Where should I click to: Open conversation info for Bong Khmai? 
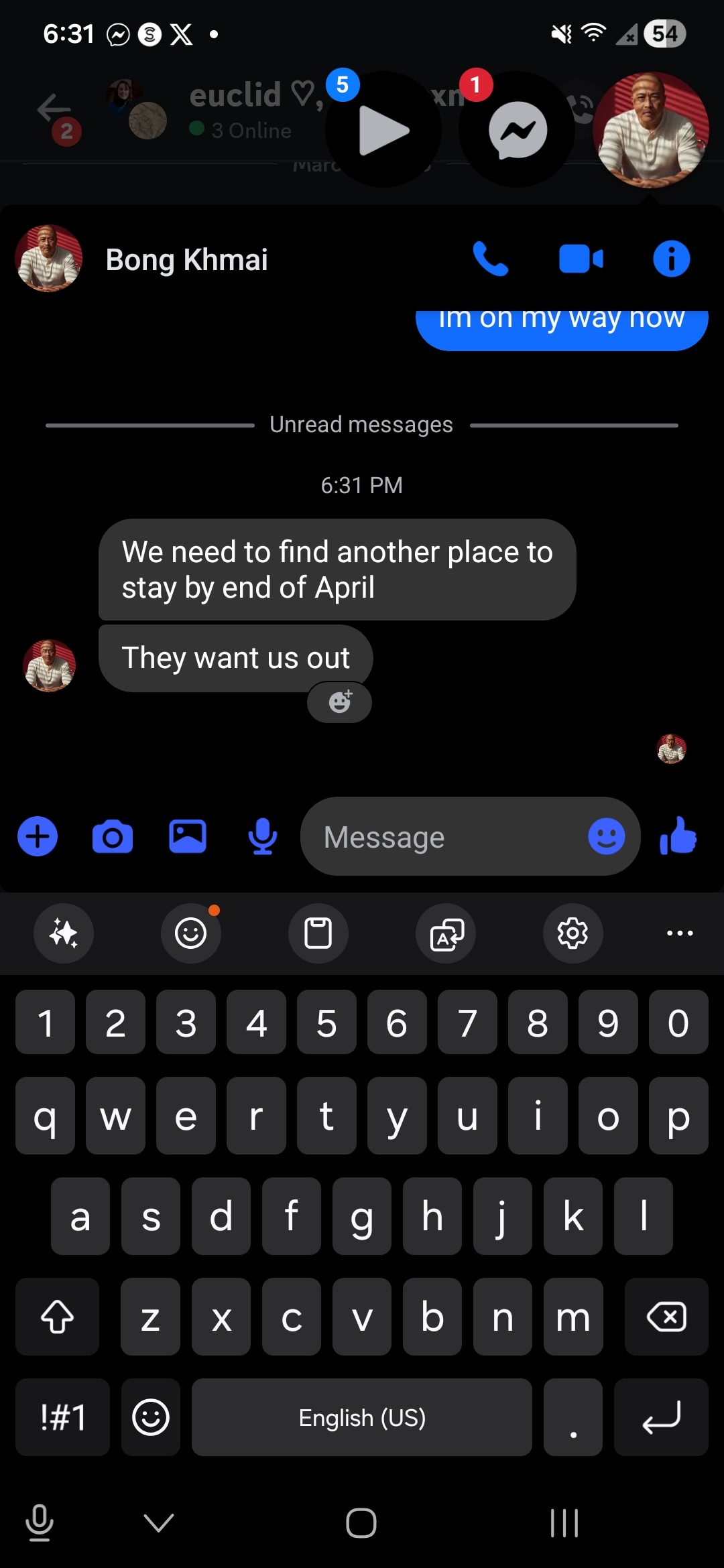point(671,259)
